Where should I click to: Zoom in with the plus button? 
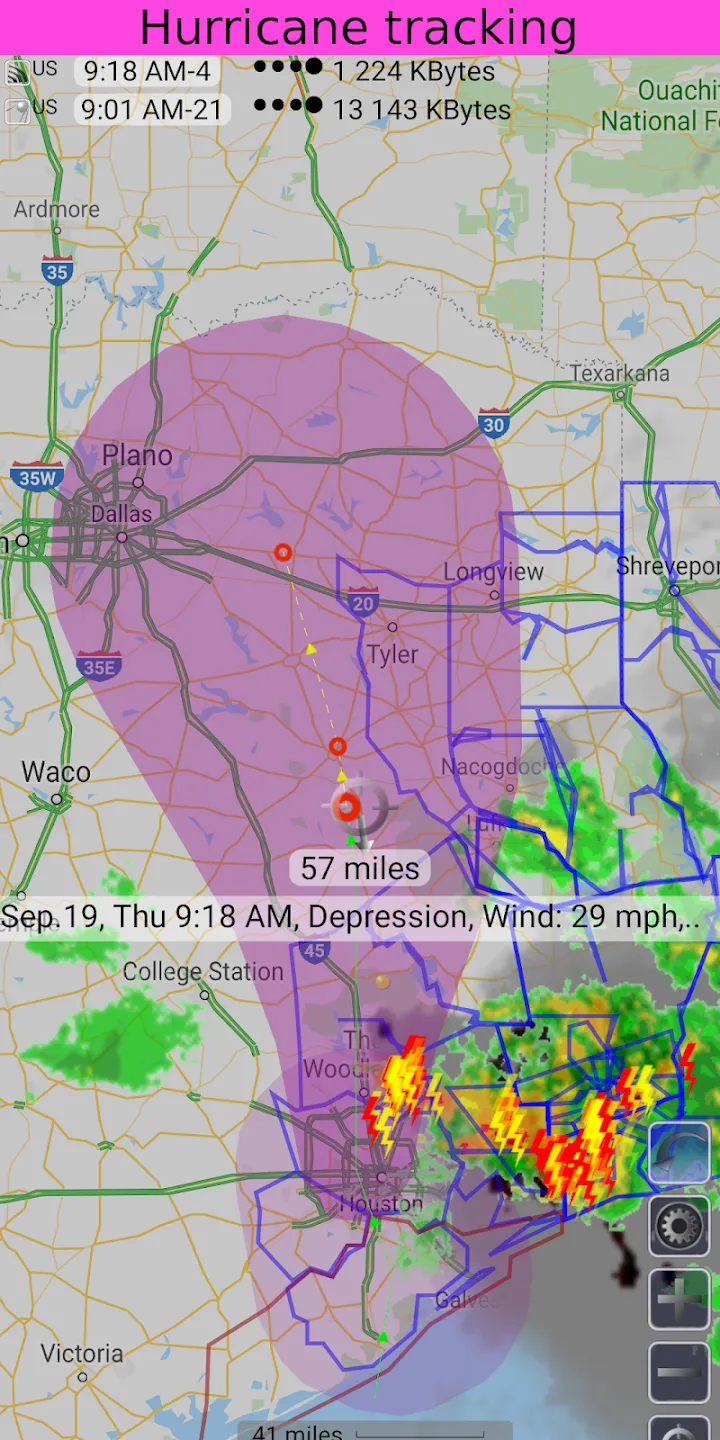click(x=680, y=1299)
